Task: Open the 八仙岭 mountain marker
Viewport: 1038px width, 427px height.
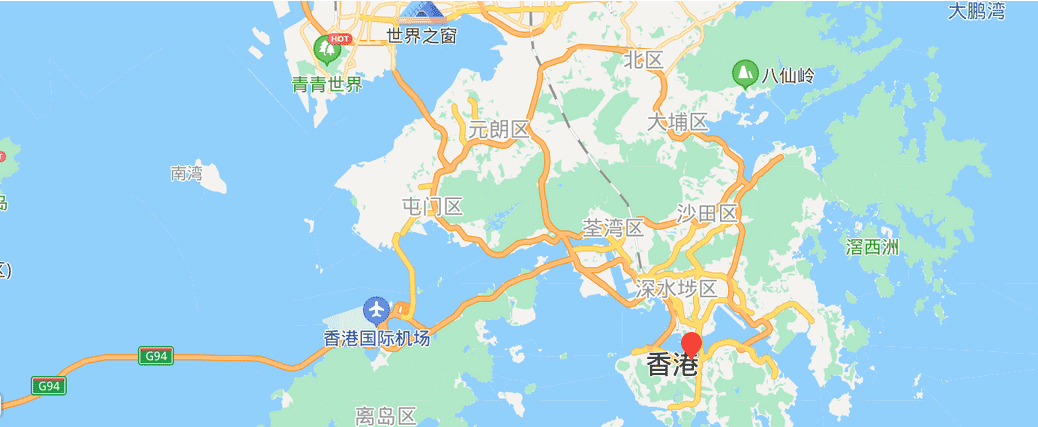Action: pyautogui.click(x=744, y=73)
